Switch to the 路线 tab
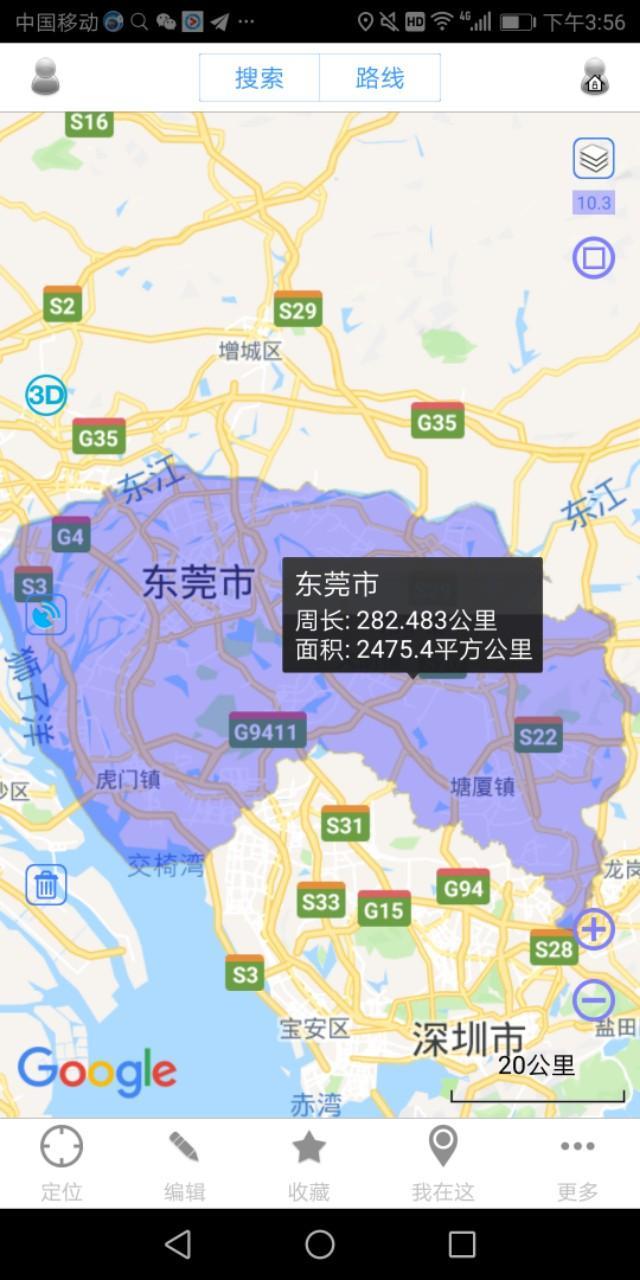This screenshot has width=640, height=1280. pos(379,78)
